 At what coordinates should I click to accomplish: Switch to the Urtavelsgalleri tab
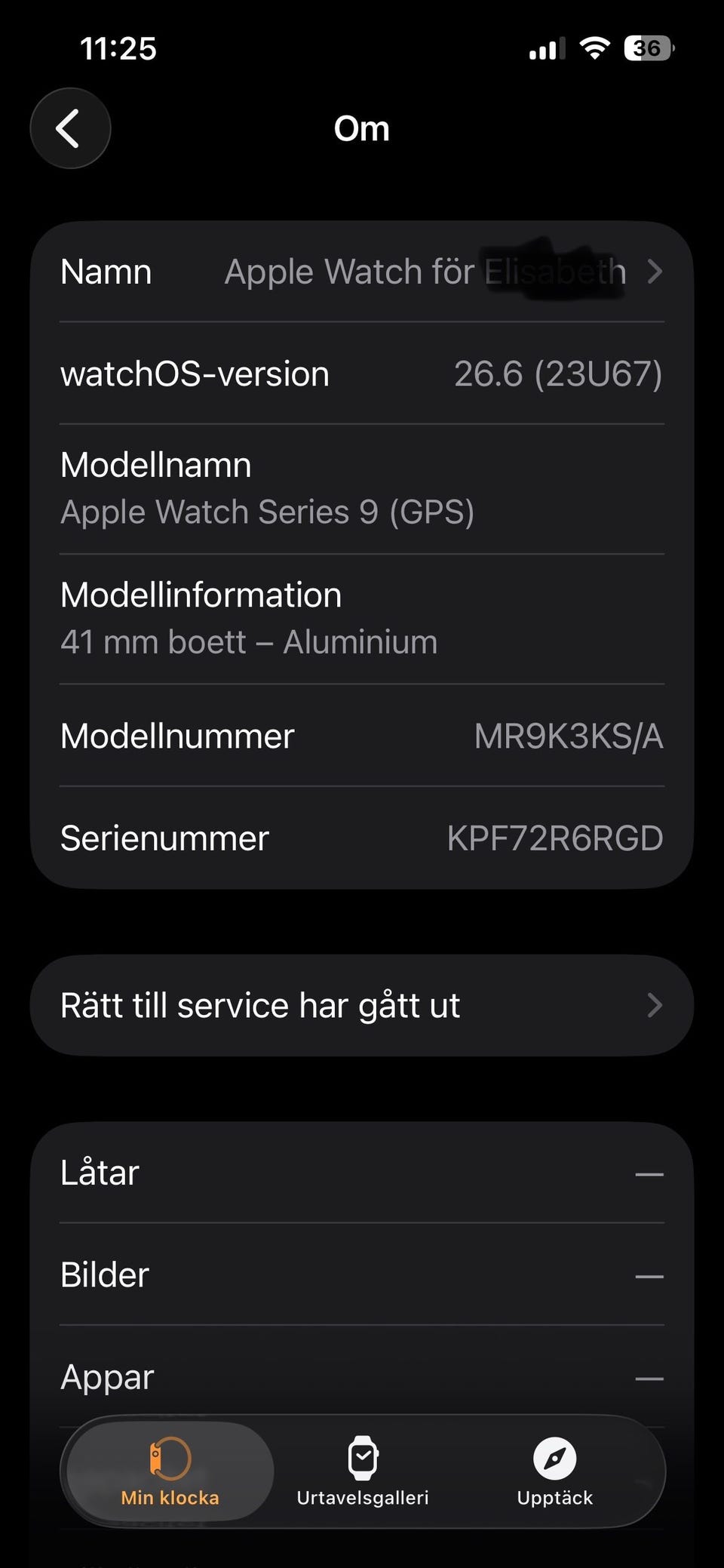(363, 1471)
